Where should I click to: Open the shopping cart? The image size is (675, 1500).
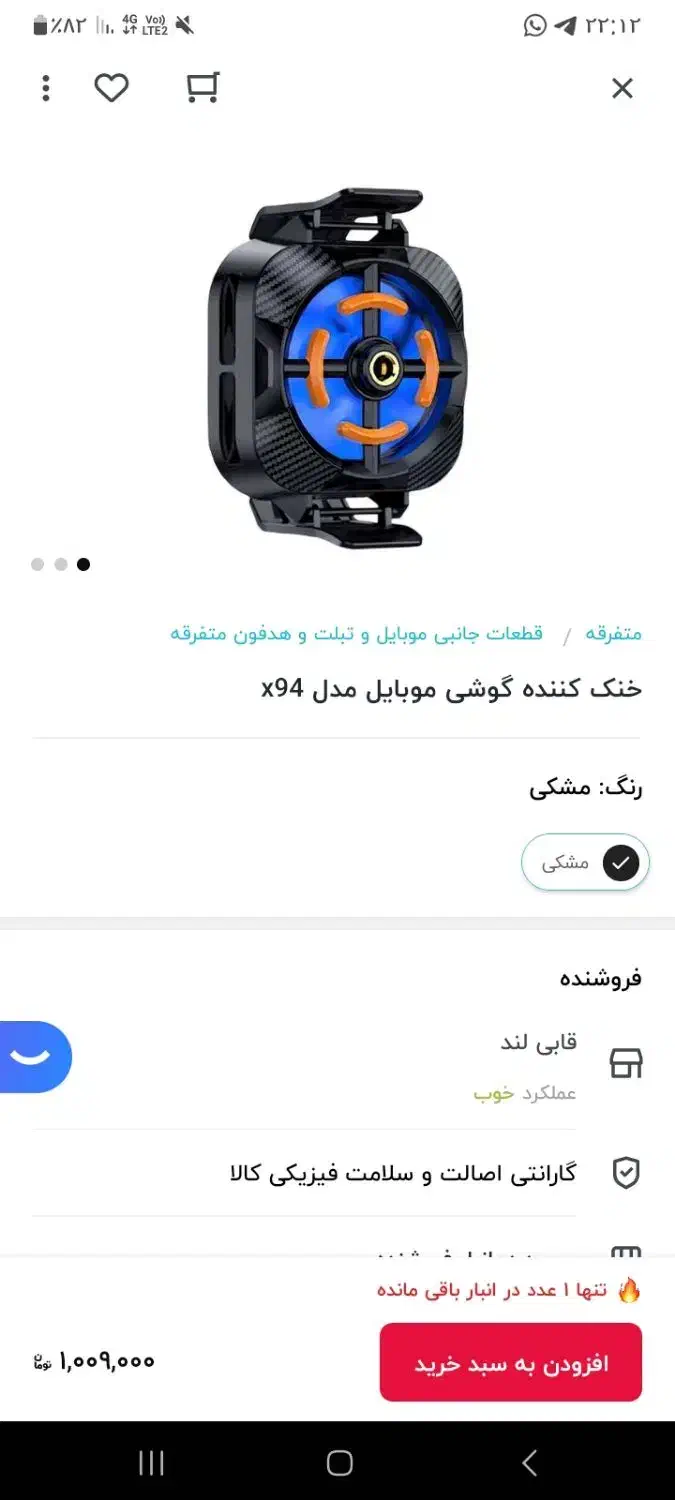point(203,88)
